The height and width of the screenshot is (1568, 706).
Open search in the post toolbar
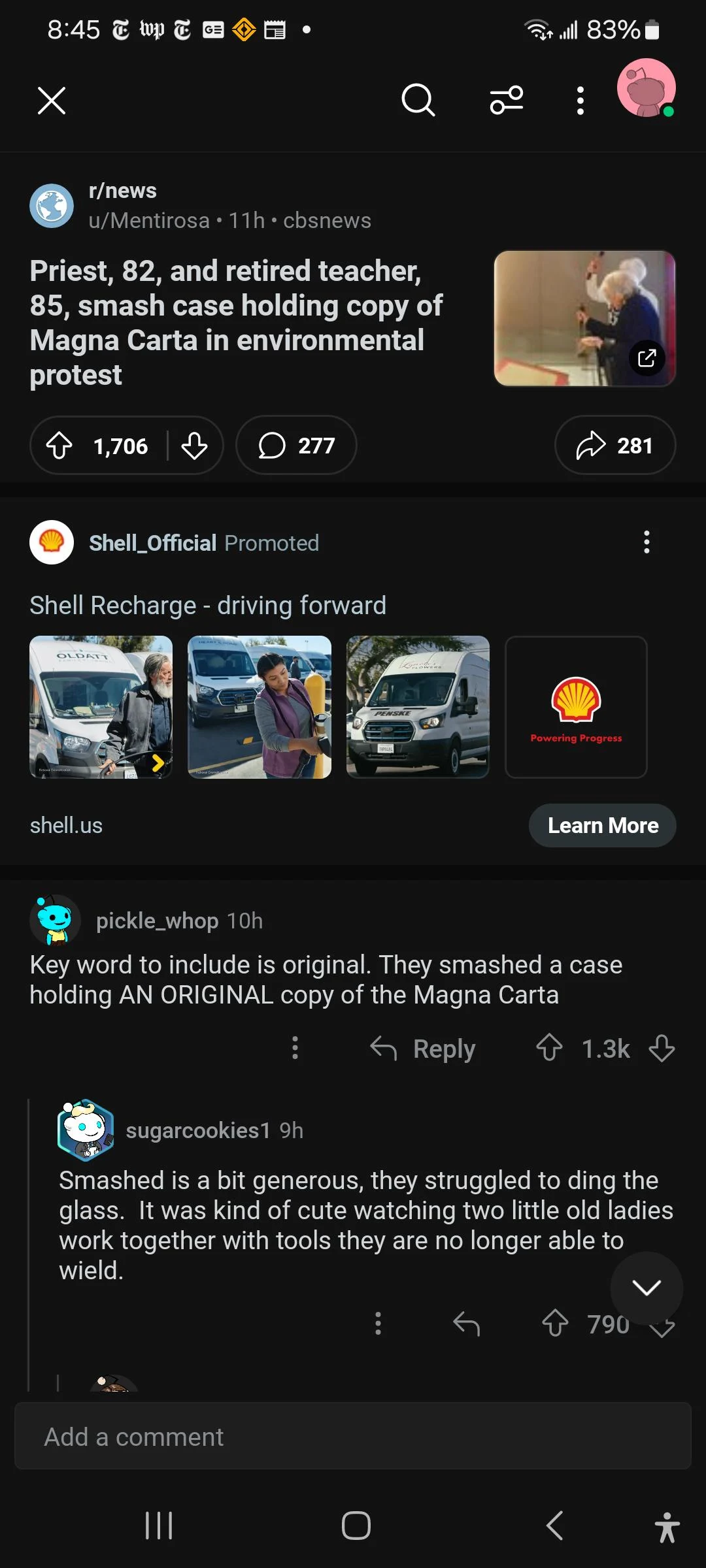418,101
